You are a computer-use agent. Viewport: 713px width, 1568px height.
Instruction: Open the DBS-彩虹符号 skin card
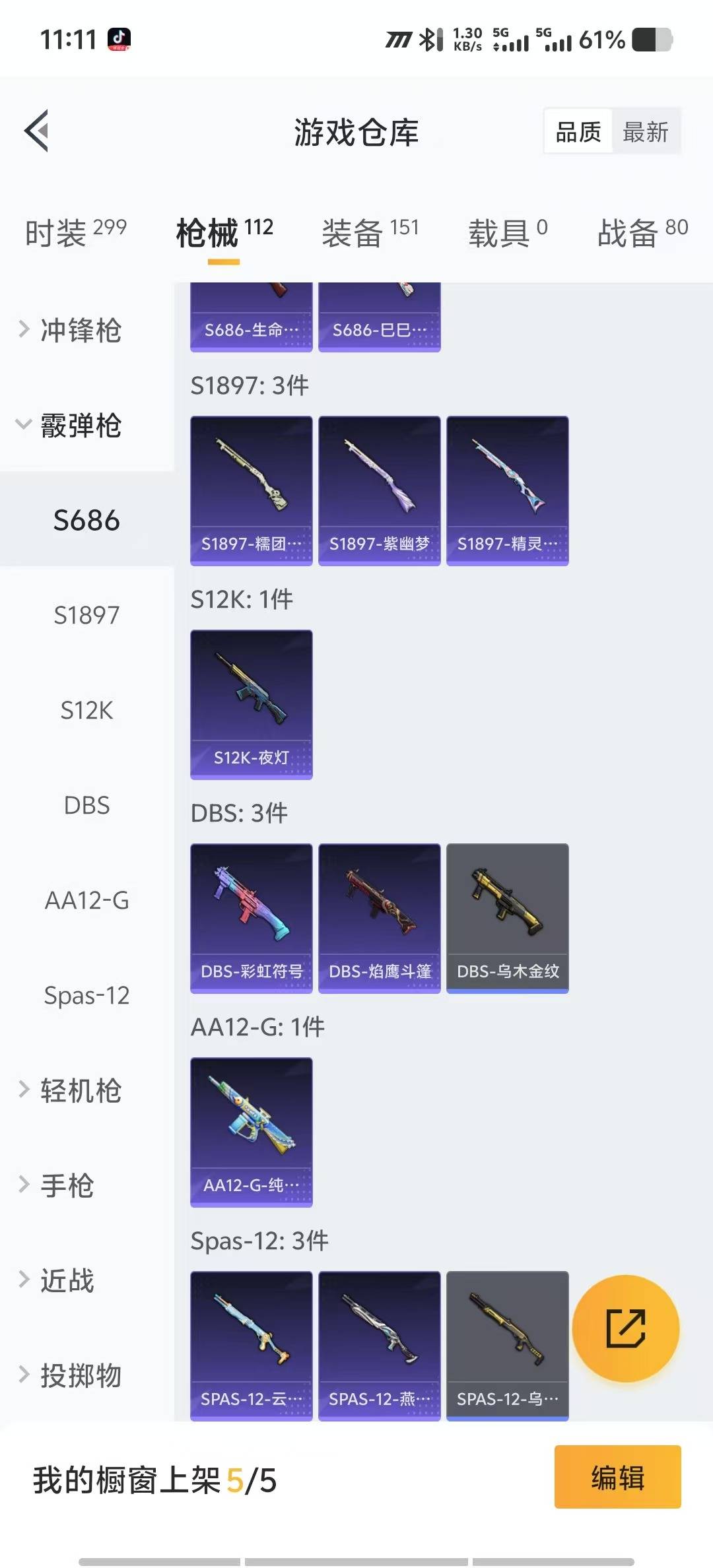pos(251,918)
